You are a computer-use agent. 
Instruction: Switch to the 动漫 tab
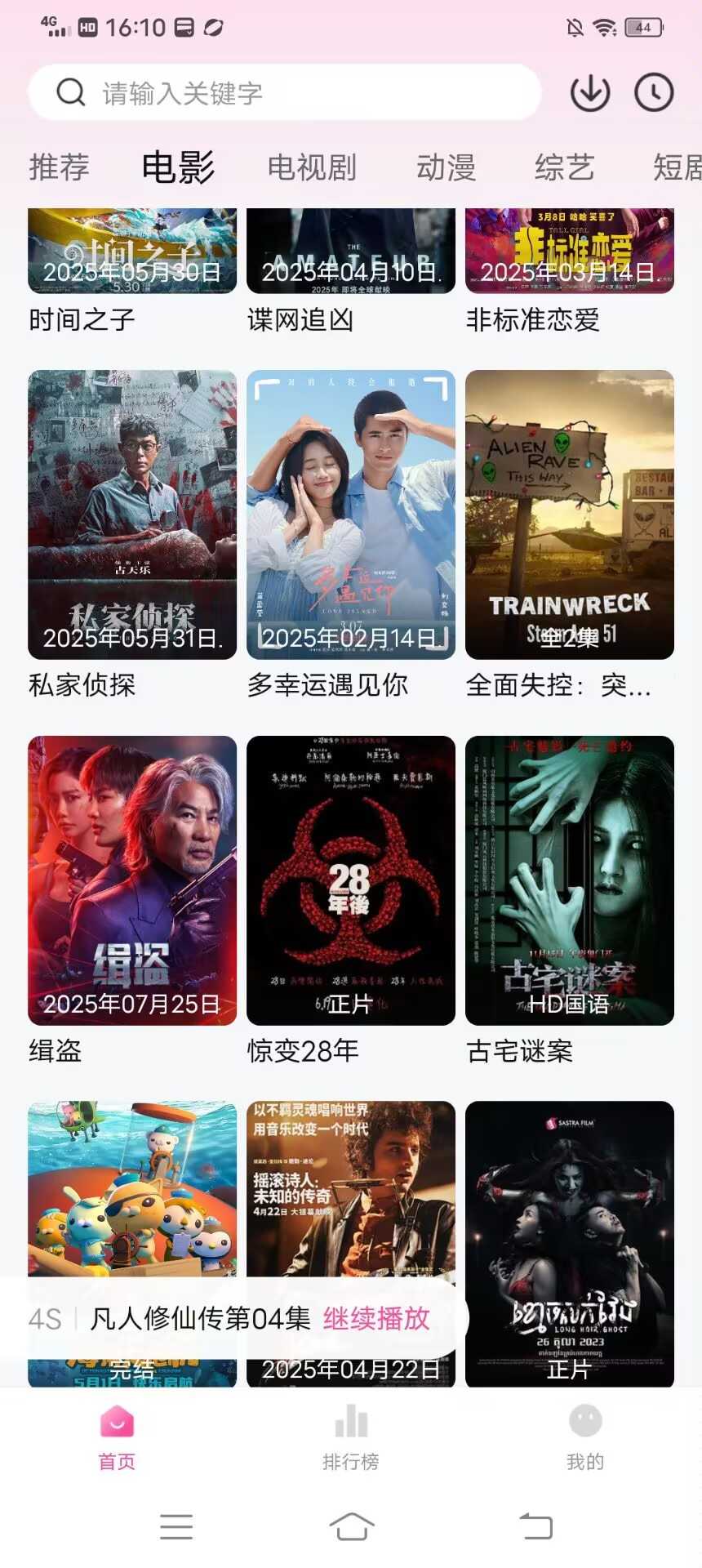[446, 167]
